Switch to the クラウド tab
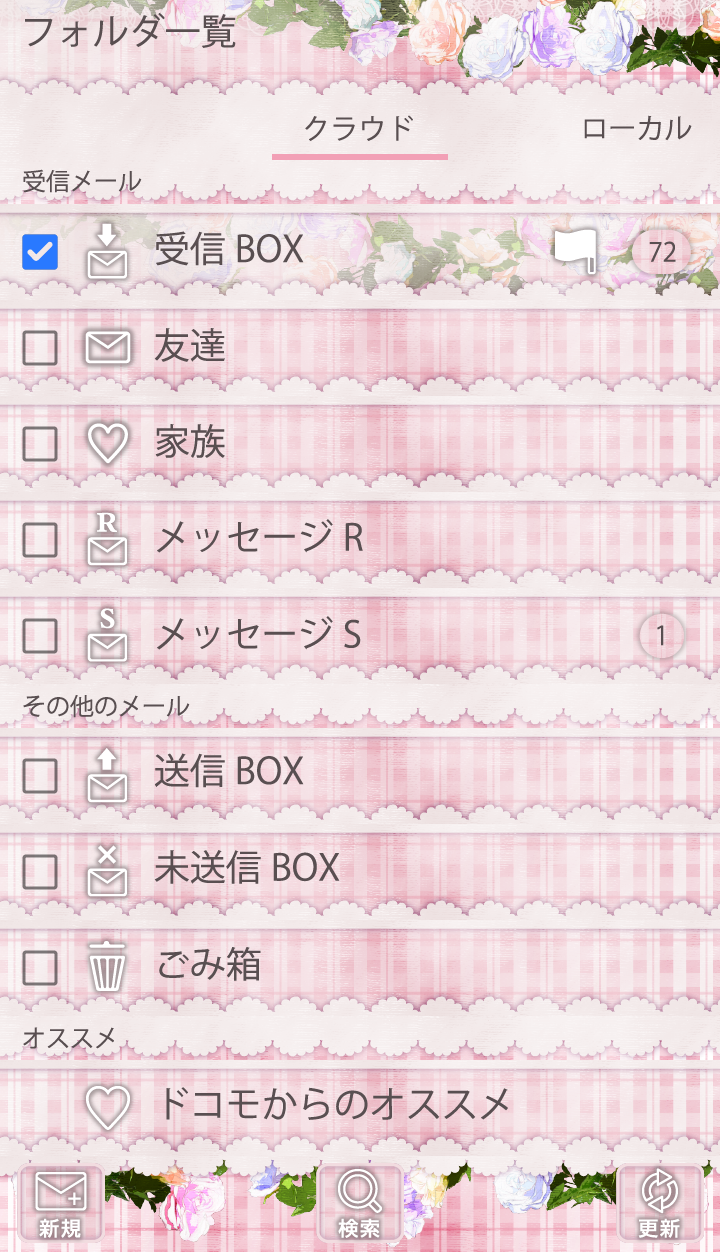This screenshot has width=720, height=1252. (x=359, y=129)
